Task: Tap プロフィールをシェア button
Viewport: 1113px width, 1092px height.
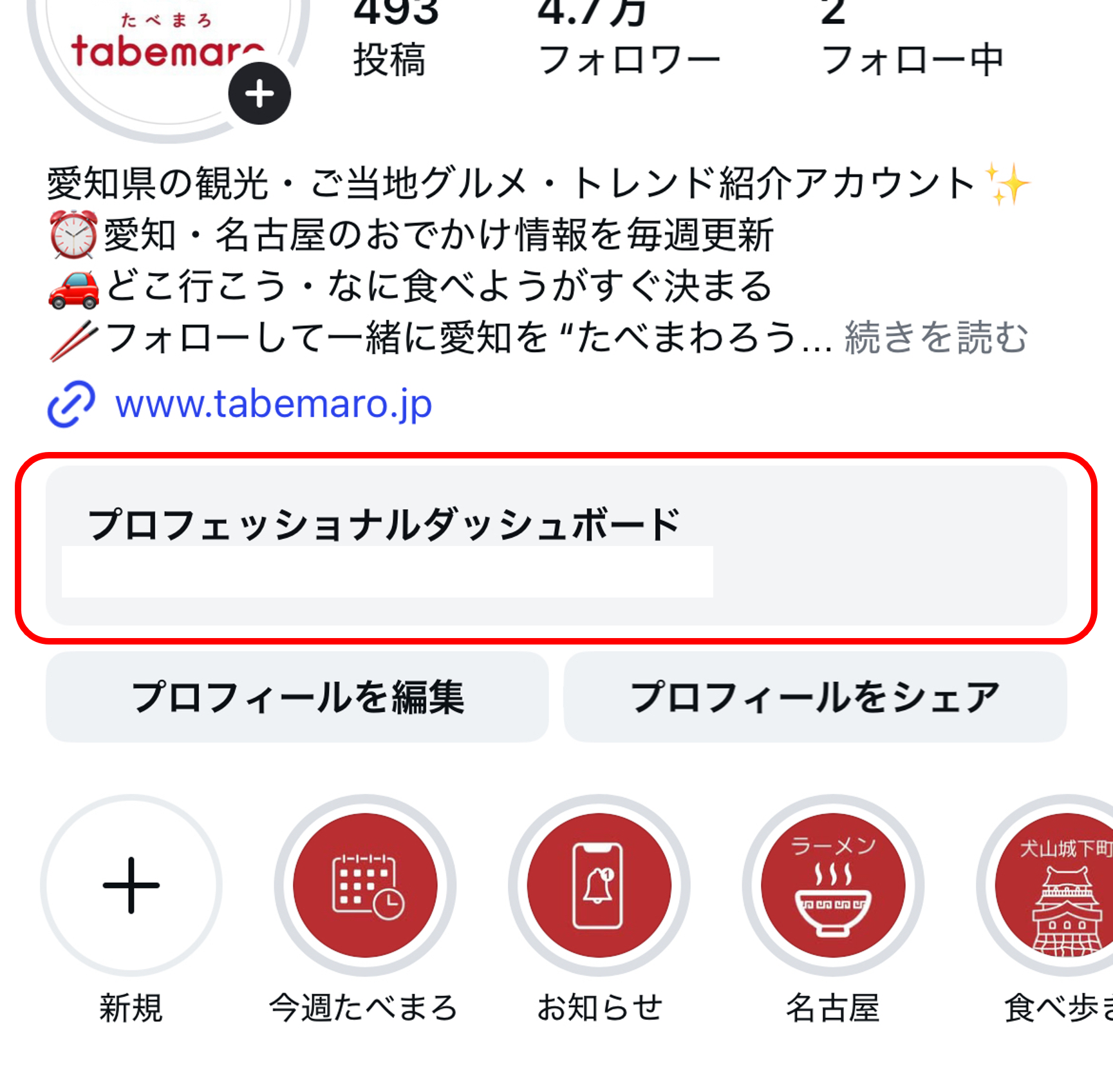Action: point(815,697)
